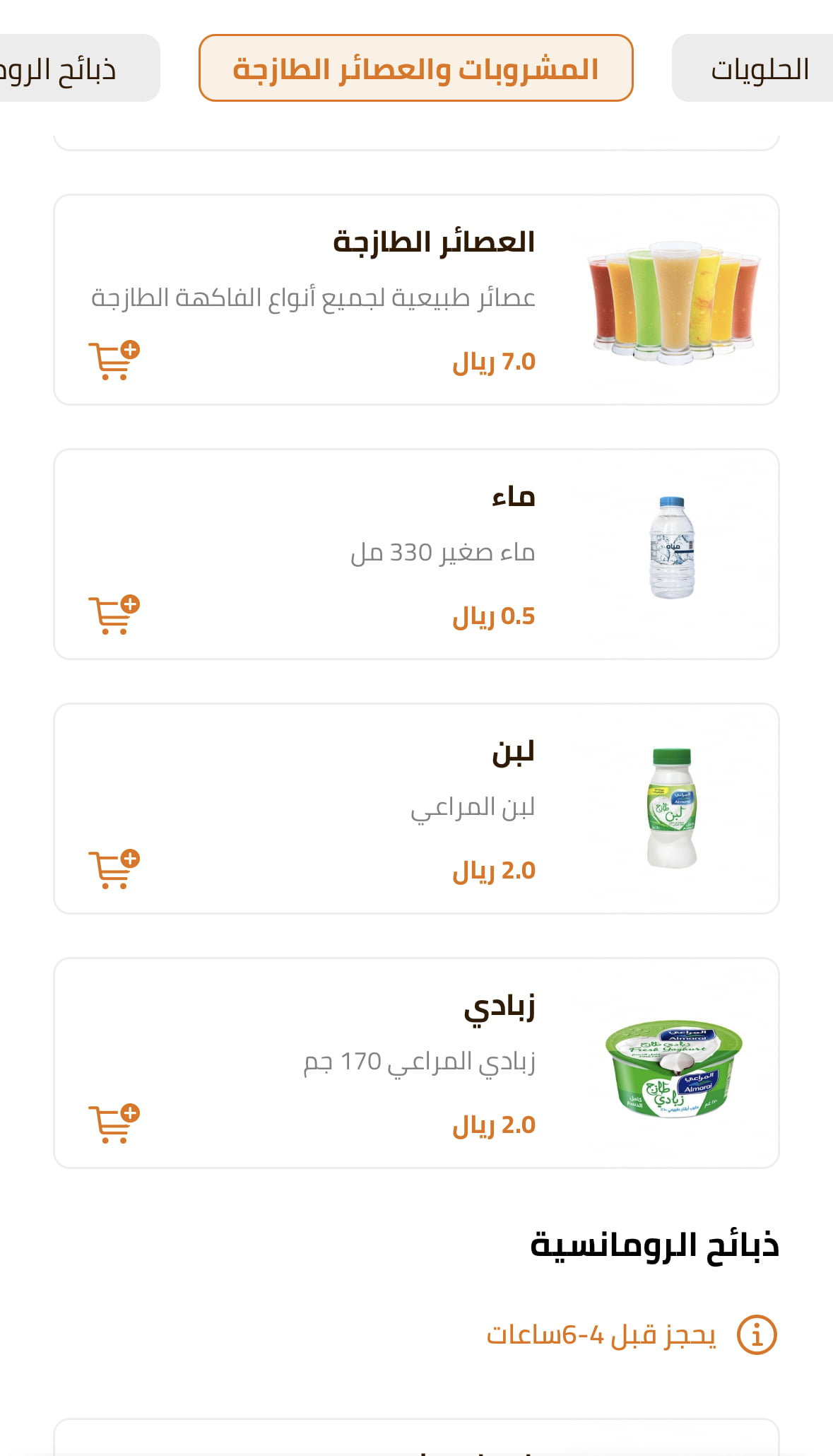This screenshot has height=1456, width=833.
Task: Add زبادي to the cart
Action: [114, 1125]
